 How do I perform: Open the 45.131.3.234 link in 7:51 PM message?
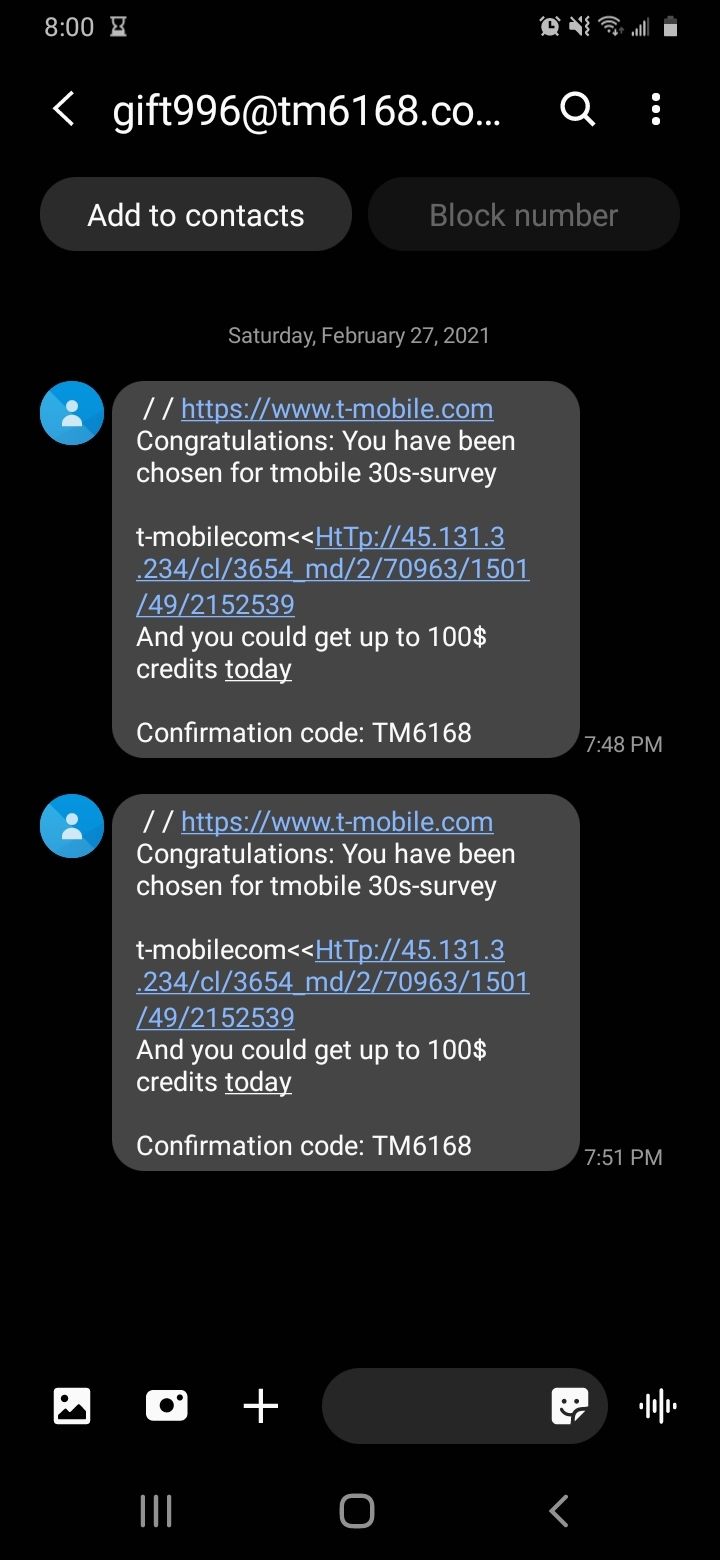pyautogui.click(x=333, y=983)
